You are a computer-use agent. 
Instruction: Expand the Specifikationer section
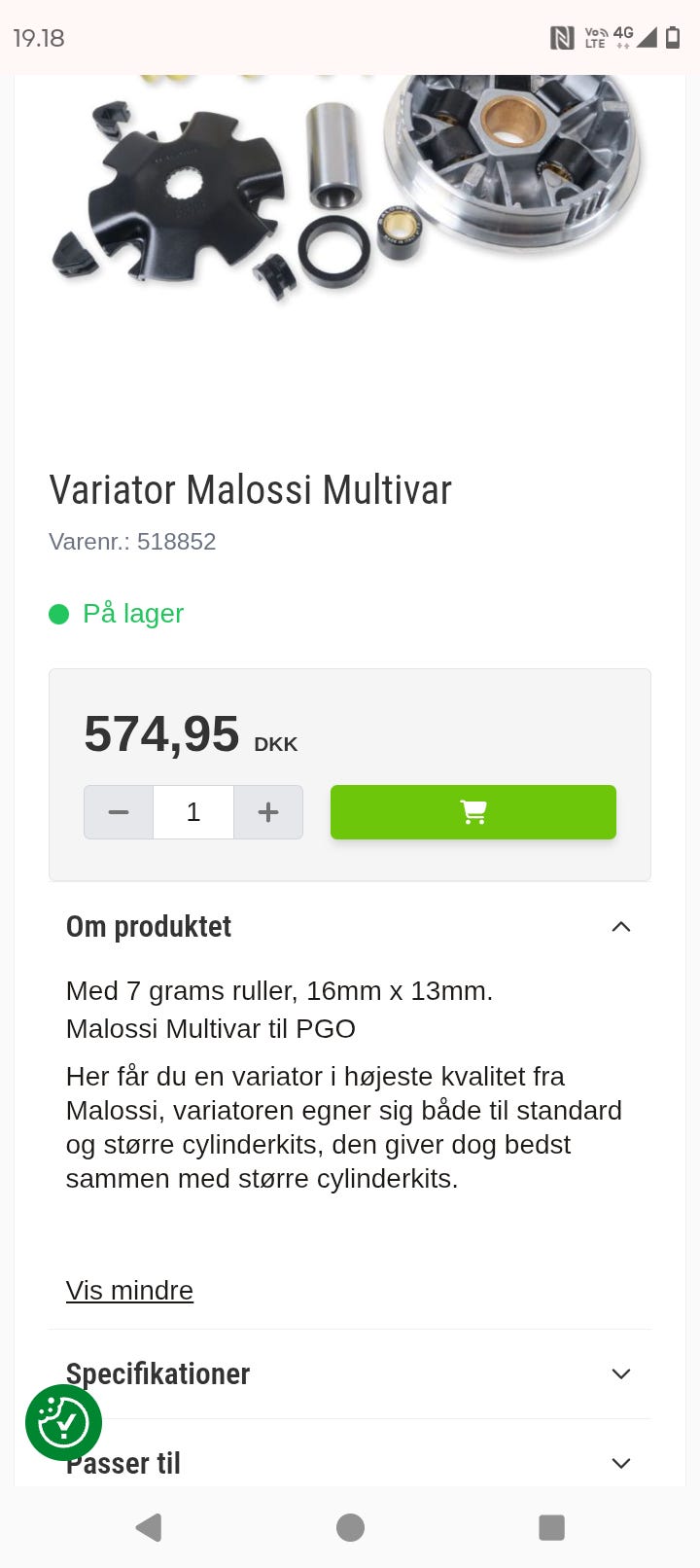(x=620, y=1373)
